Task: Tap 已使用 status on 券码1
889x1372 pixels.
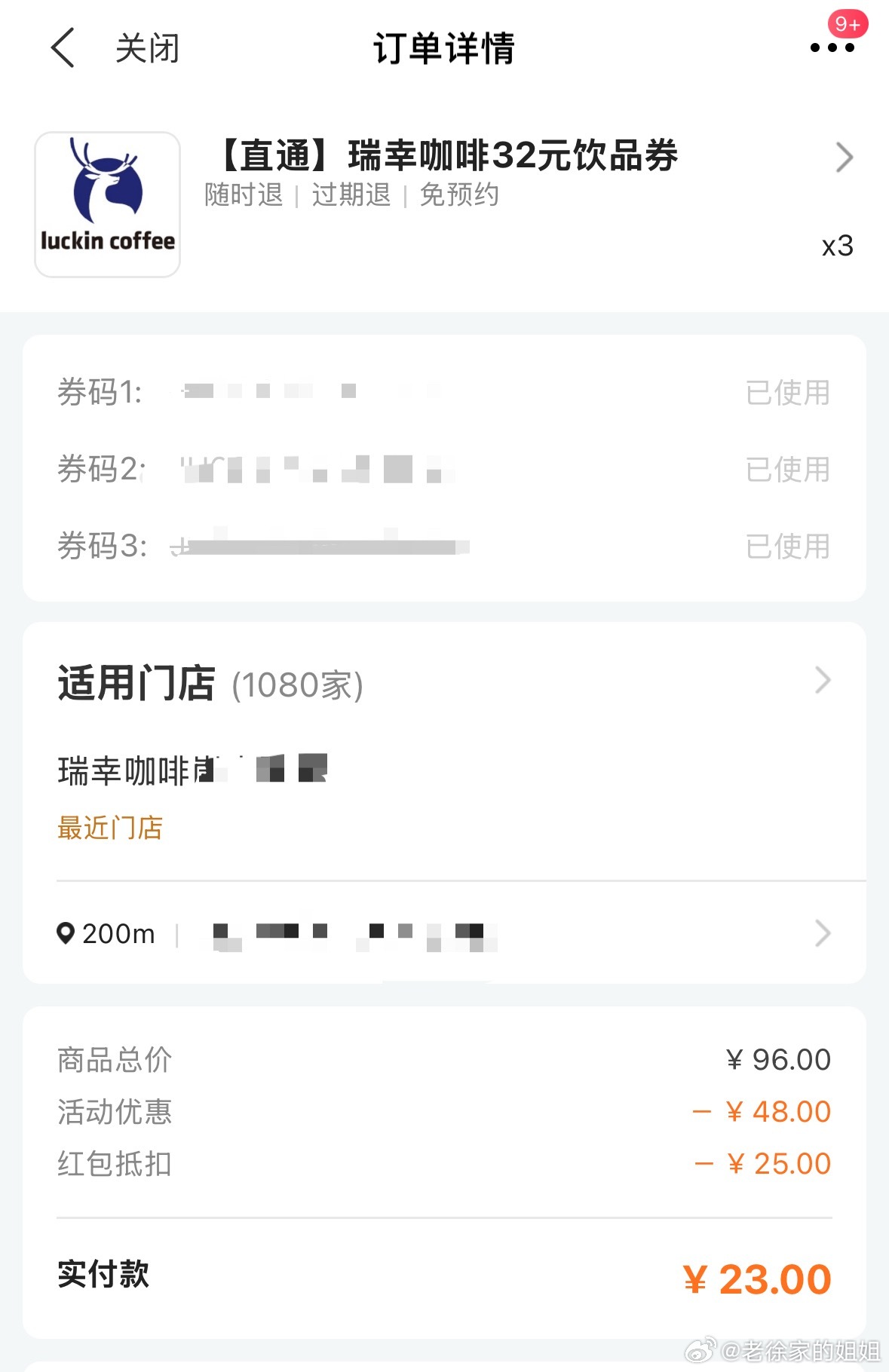Action: click(787, 392)
